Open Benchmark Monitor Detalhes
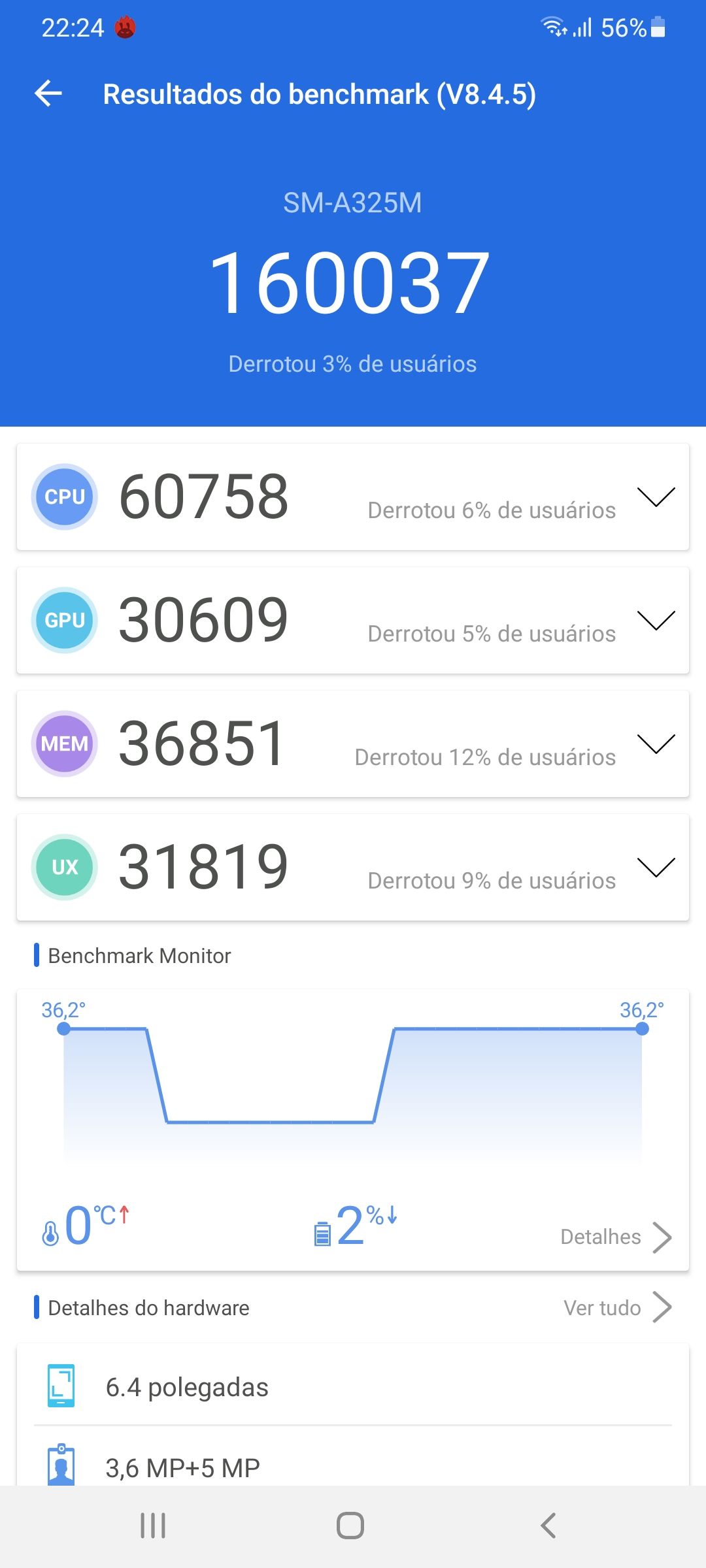This screenshot has width=706, height=1568. click(615, 1237)
